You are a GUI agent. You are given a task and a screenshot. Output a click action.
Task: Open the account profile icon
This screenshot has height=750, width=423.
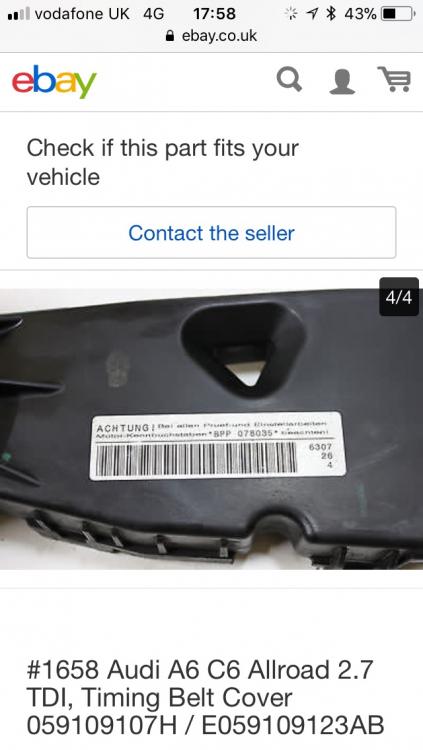pyautogui.click(x=342, y=81)
